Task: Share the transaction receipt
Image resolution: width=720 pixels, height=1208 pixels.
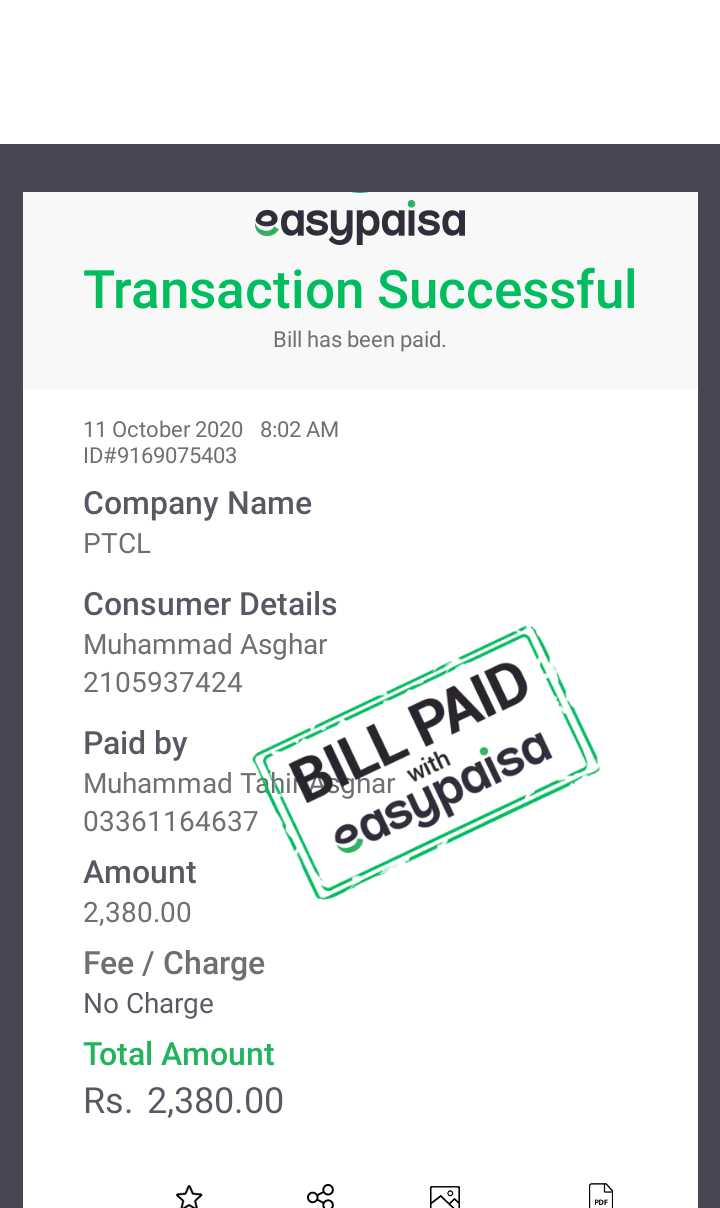Action: (321, 1196)
